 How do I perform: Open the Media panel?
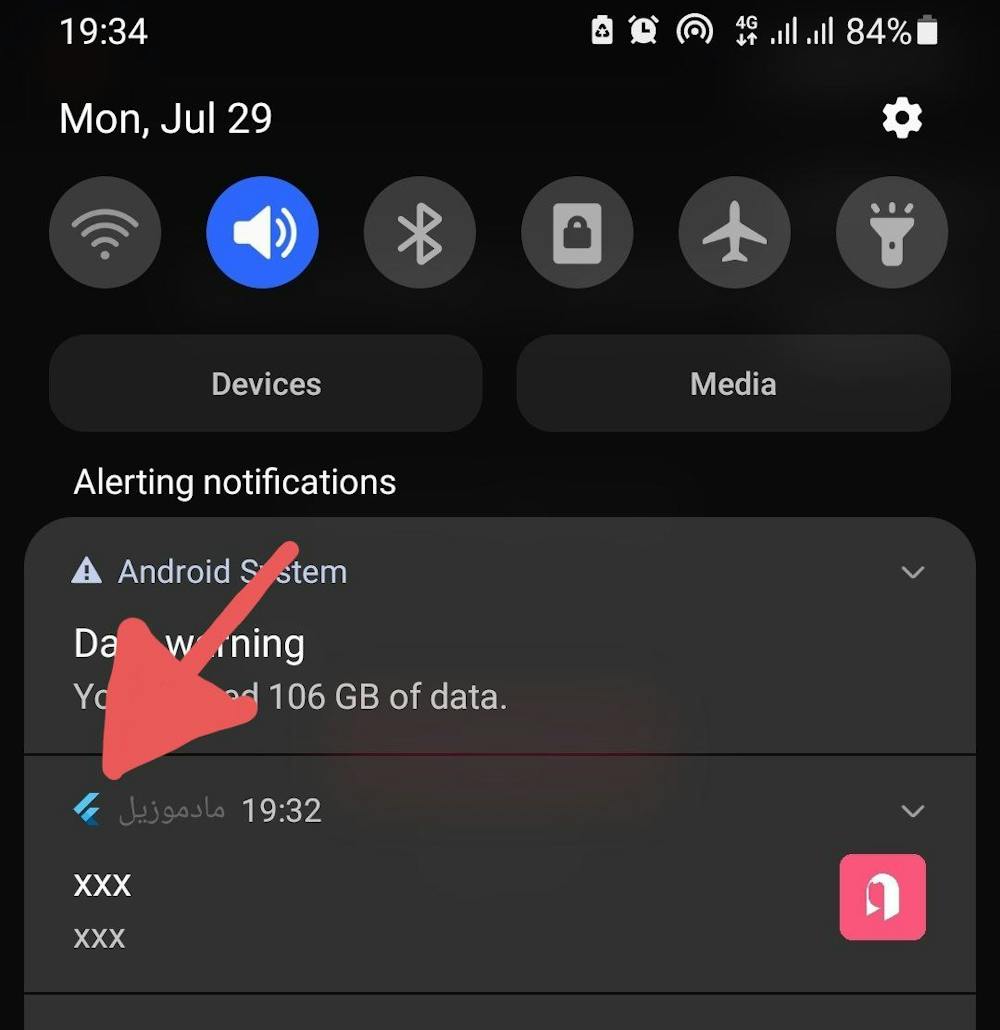[733, 383]
